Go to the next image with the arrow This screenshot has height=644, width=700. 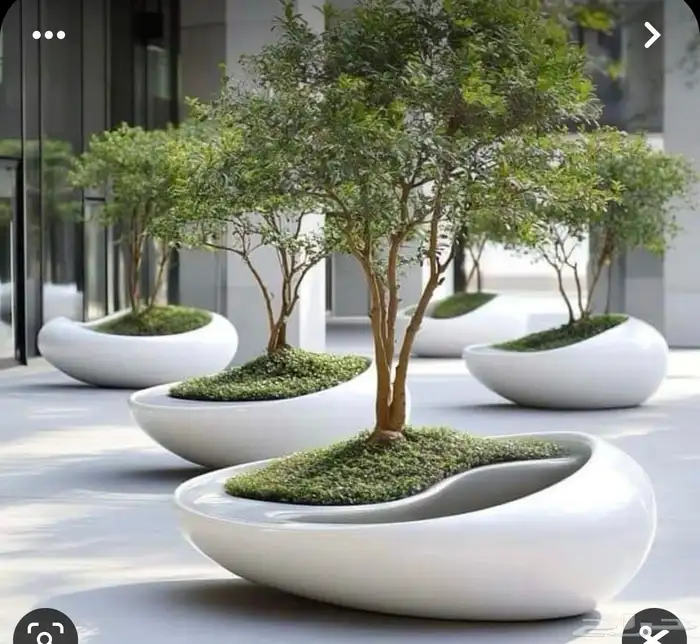pyautogui.click(x=652, y=35)
